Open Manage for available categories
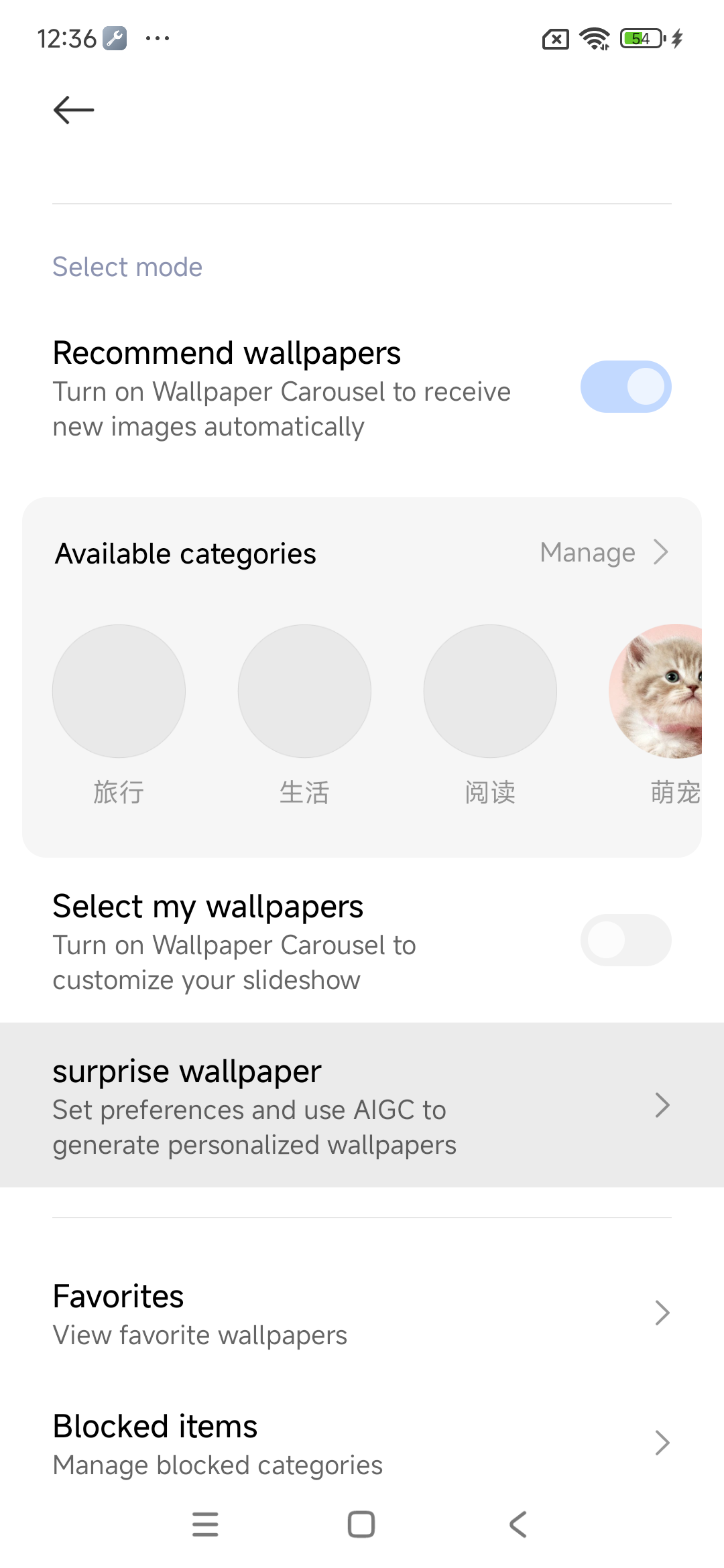This screenshot has width=724, height=1568. pos(603,553)
